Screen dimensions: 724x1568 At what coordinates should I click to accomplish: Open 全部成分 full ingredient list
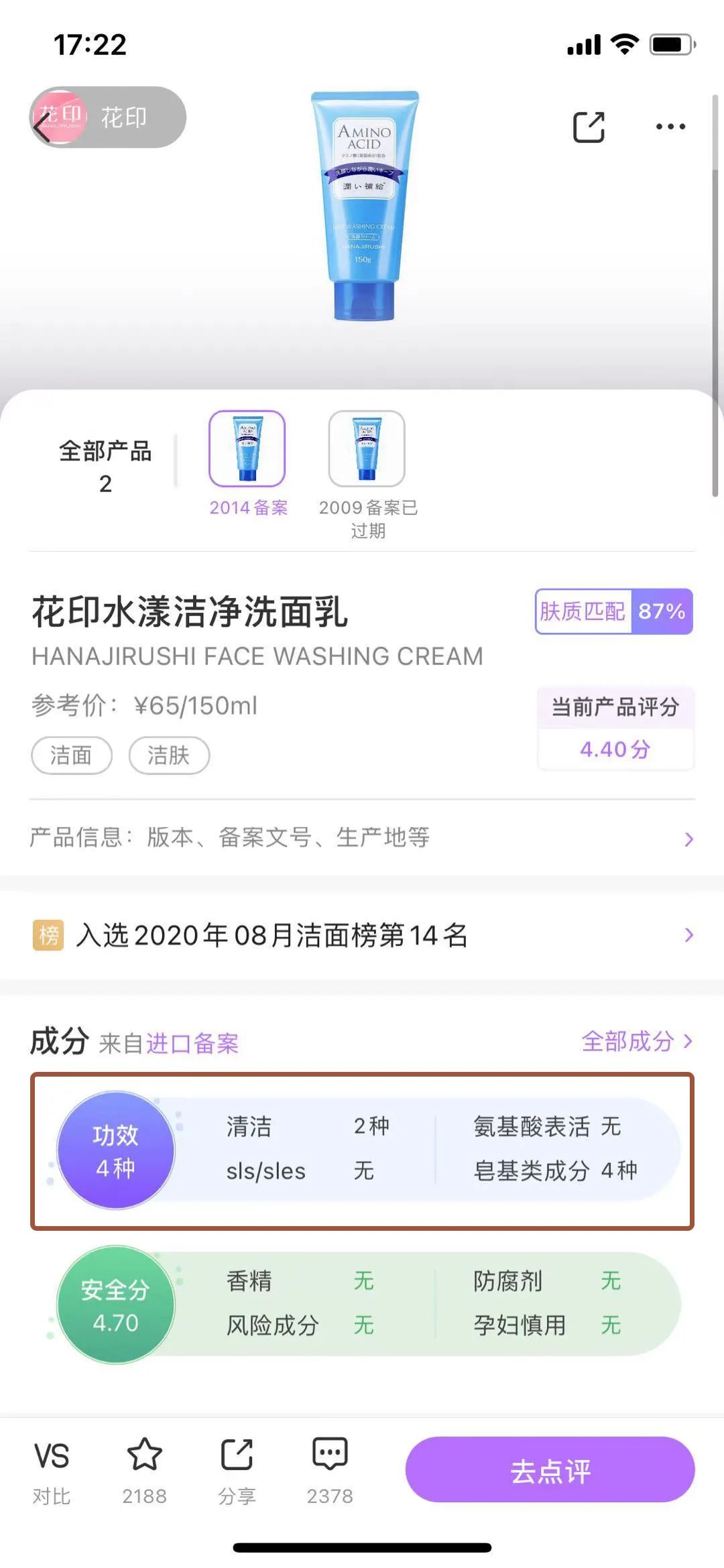point(636,1042)
